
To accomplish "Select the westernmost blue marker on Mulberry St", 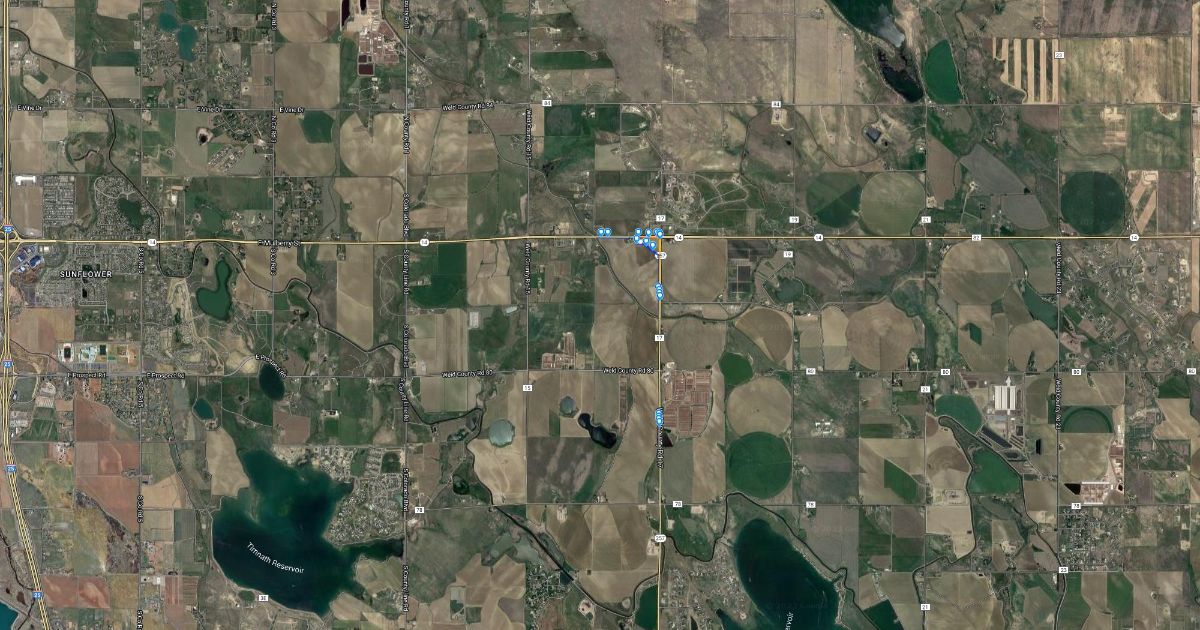I will pos(601,231).
